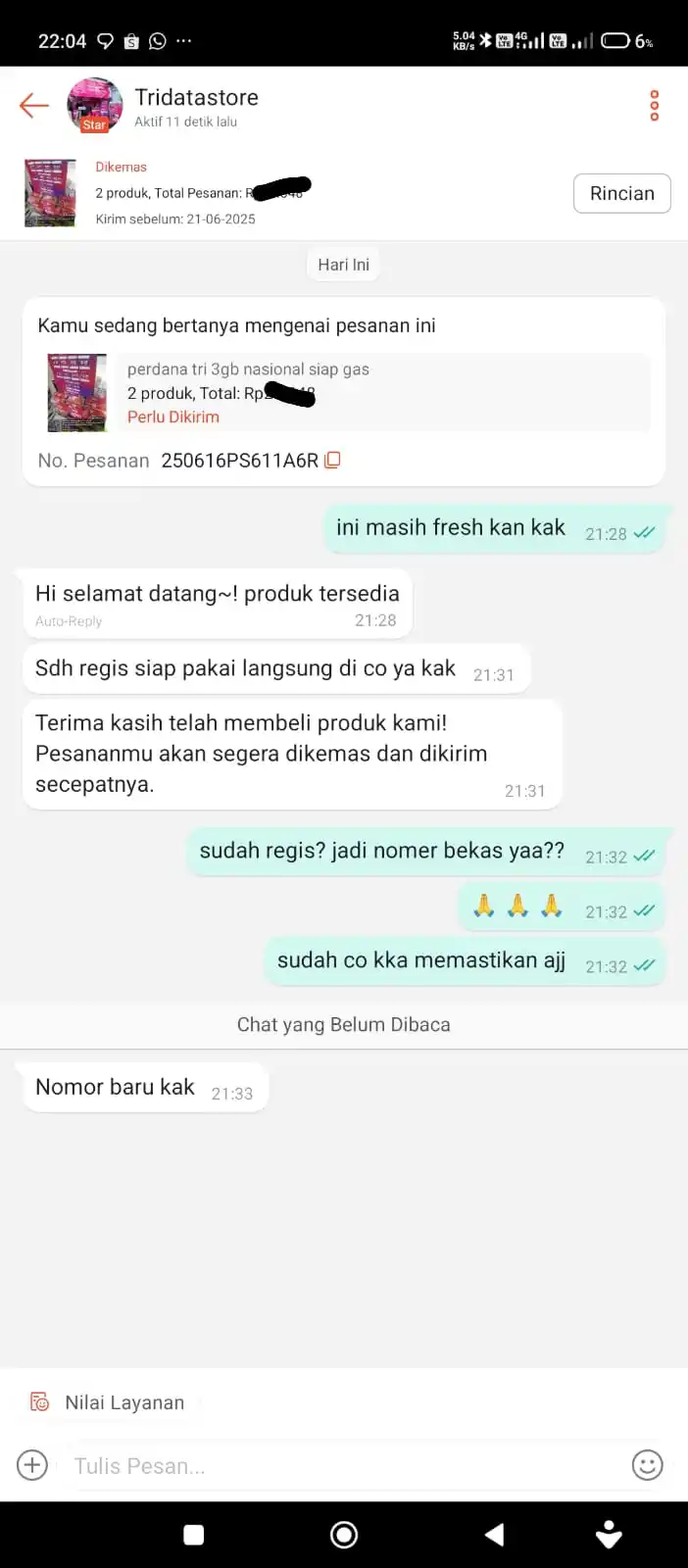This screenshot has width=688, height=1568.
Task: Open the three-dot overflow menu
Action: pos(654,105)
